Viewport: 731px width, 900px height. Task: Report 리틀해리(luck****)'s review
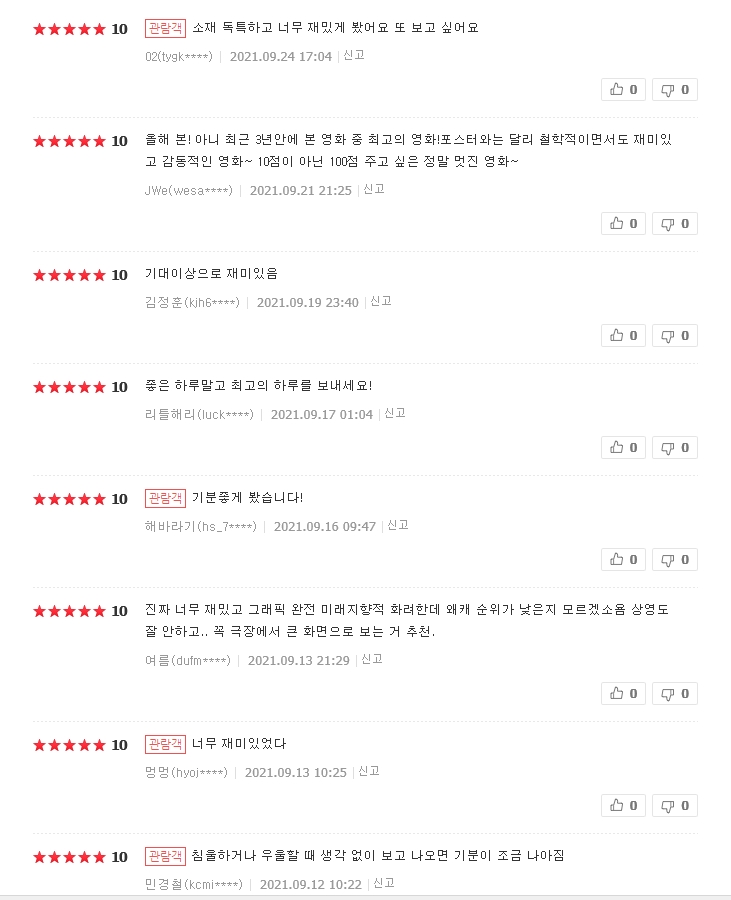pos(395,413)
